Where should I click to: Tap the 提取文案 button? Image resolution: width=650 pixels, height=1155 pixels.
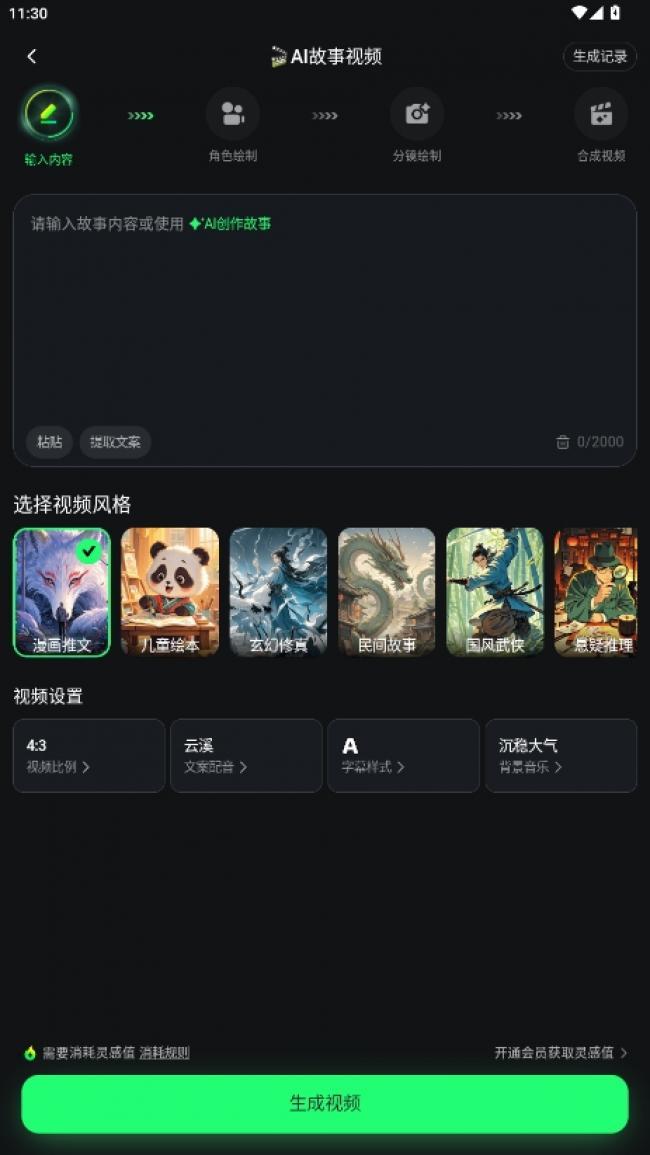point(115,442)
